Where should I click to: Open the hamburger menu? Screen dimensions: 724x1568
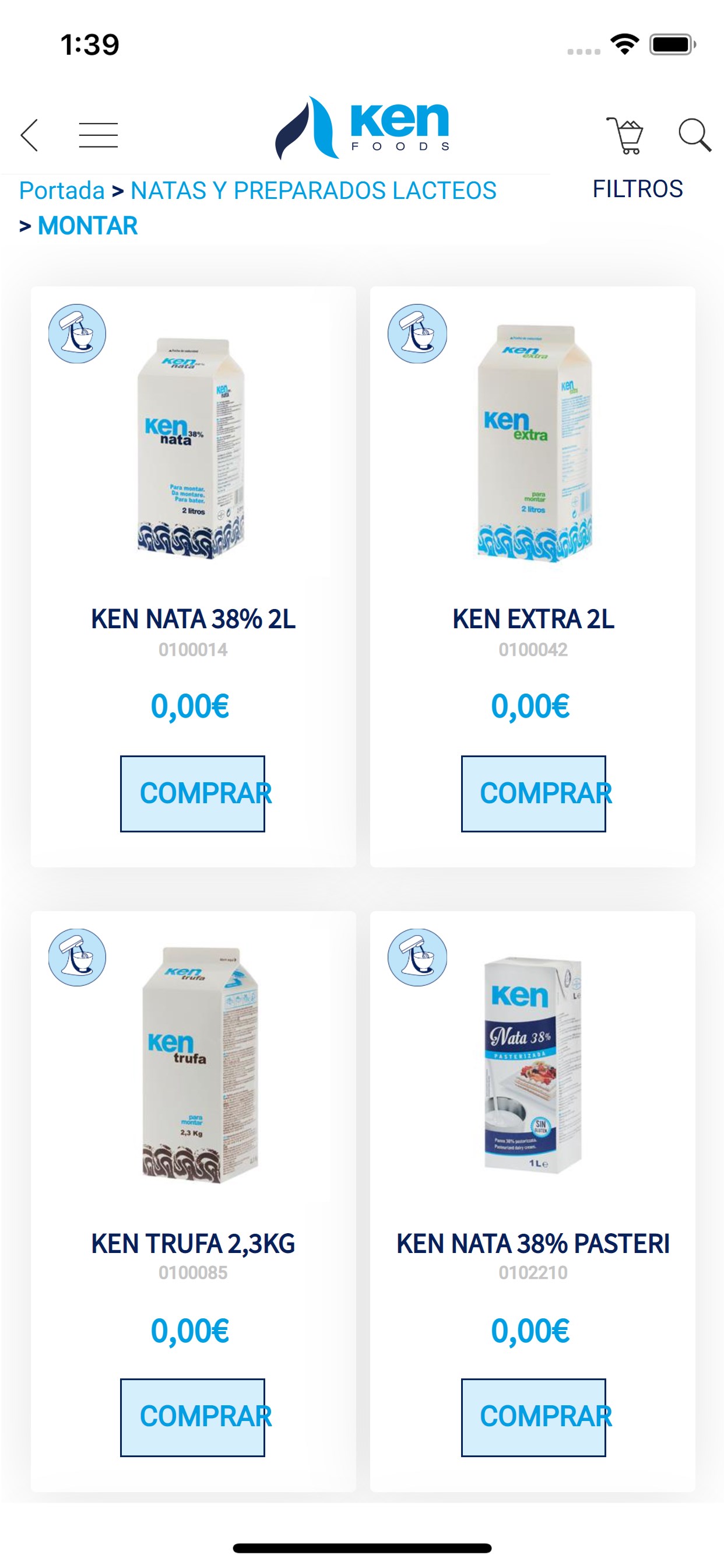coord(98,135)
